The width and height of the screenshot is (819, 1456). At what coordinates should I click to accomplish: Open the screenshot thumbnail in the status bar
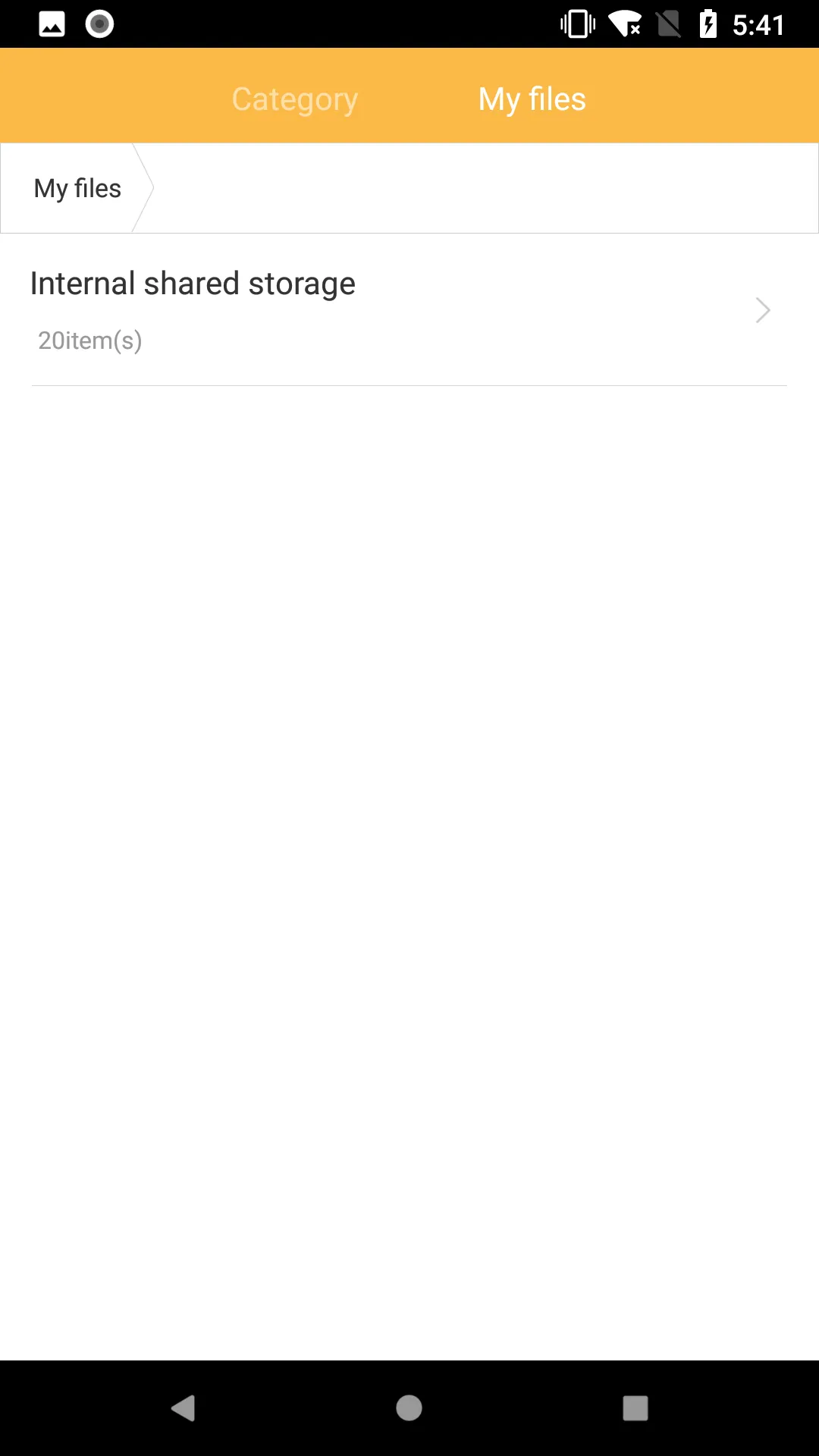(52, 25)
